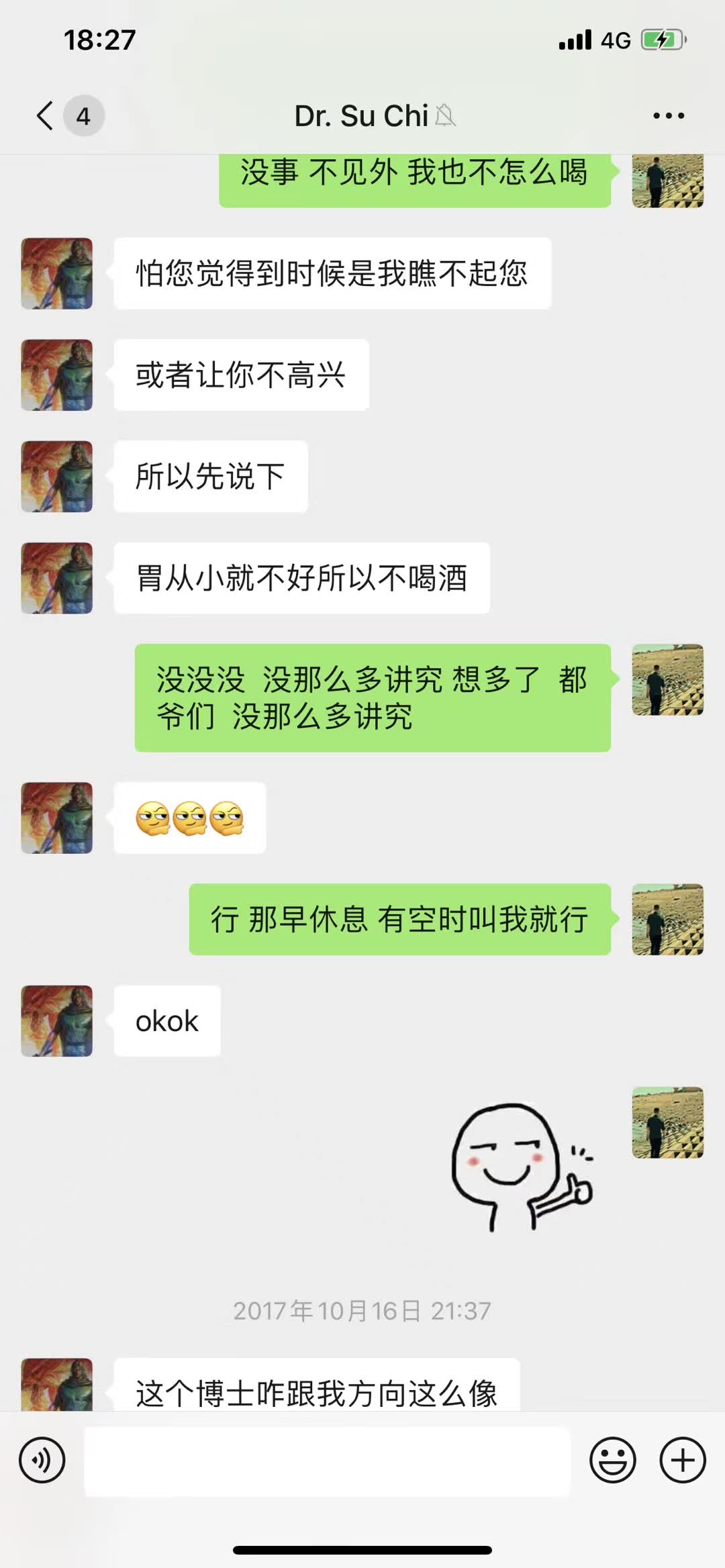Open the three-dot chat info menu
The image size is (725, 1568).
coord(669,115)
